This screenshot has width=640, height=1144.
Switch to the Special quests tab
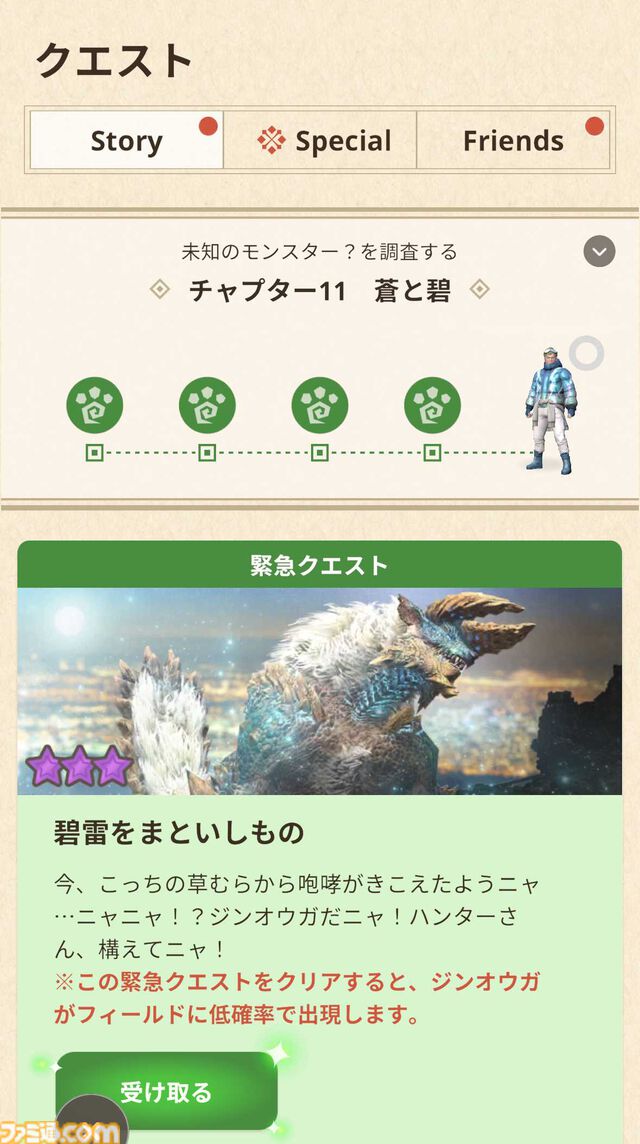(321, 141)
